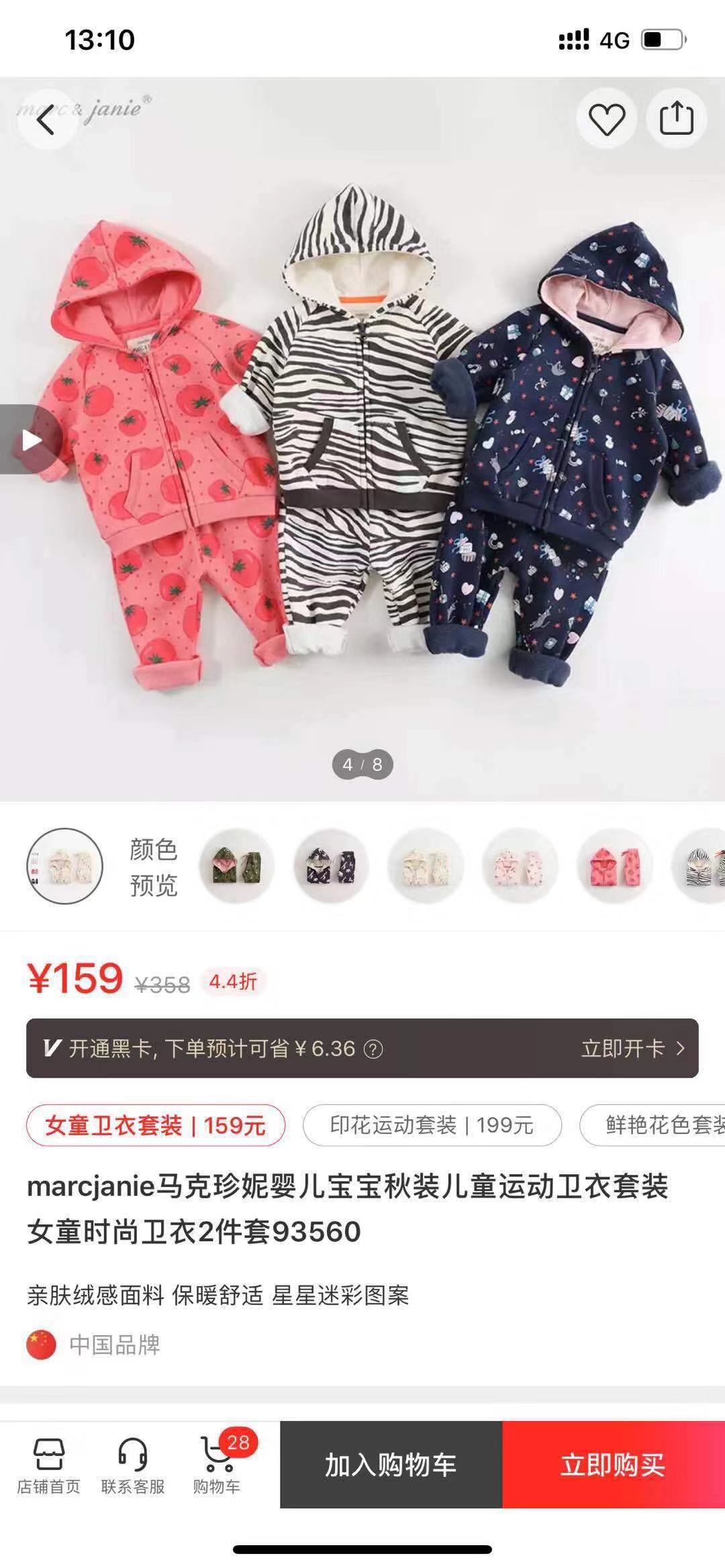Choose the red strawberry color thumbnail
725x1568 pixels.
pos(614,866)
